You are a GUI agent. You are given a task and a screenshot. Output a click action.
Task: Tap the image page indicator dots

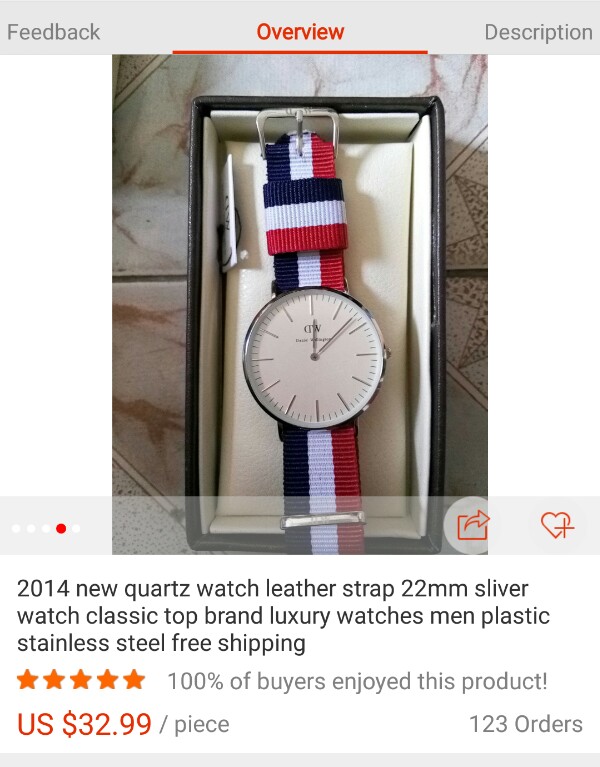pos(46,528)
